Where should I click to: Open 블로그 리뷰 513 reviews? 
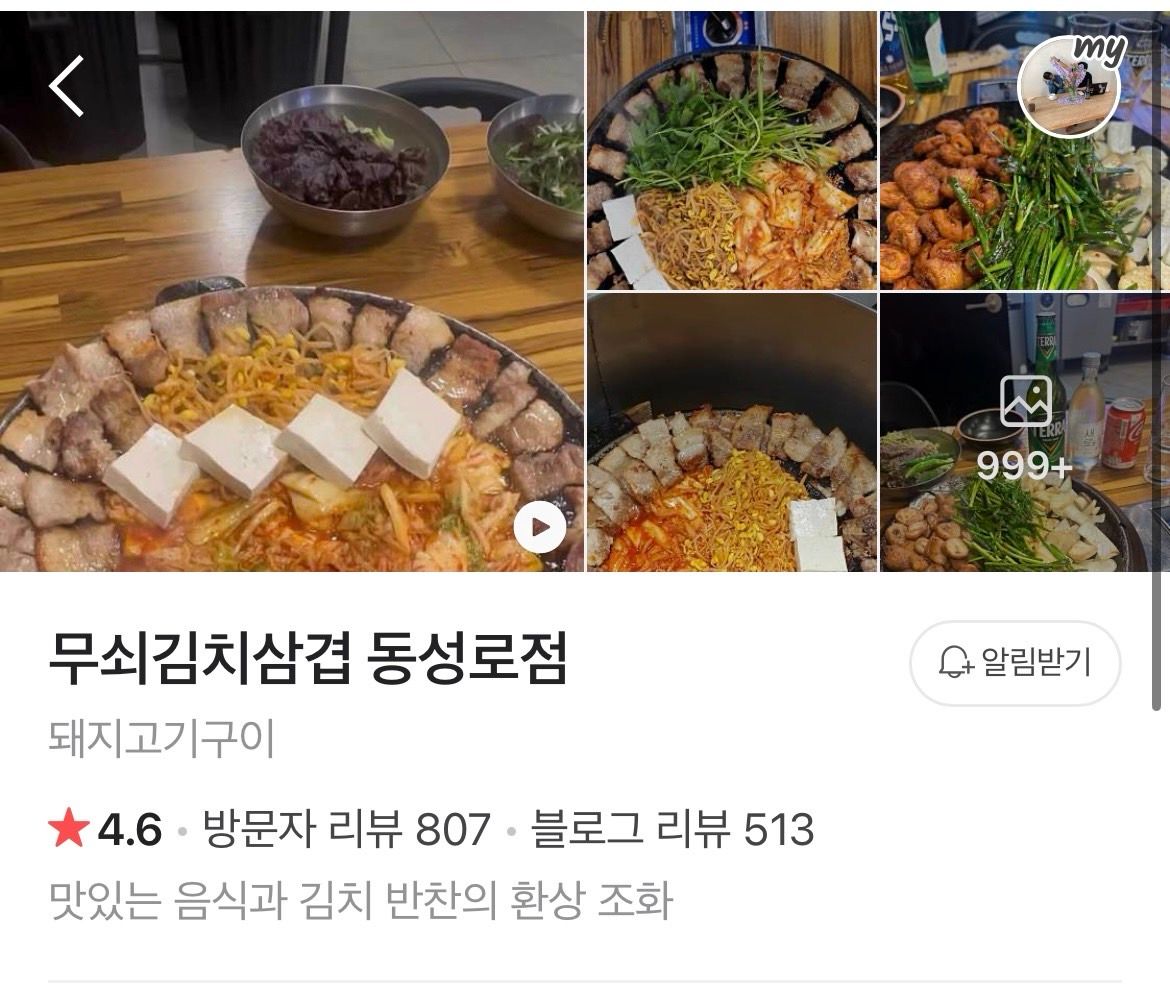[672, 830]
